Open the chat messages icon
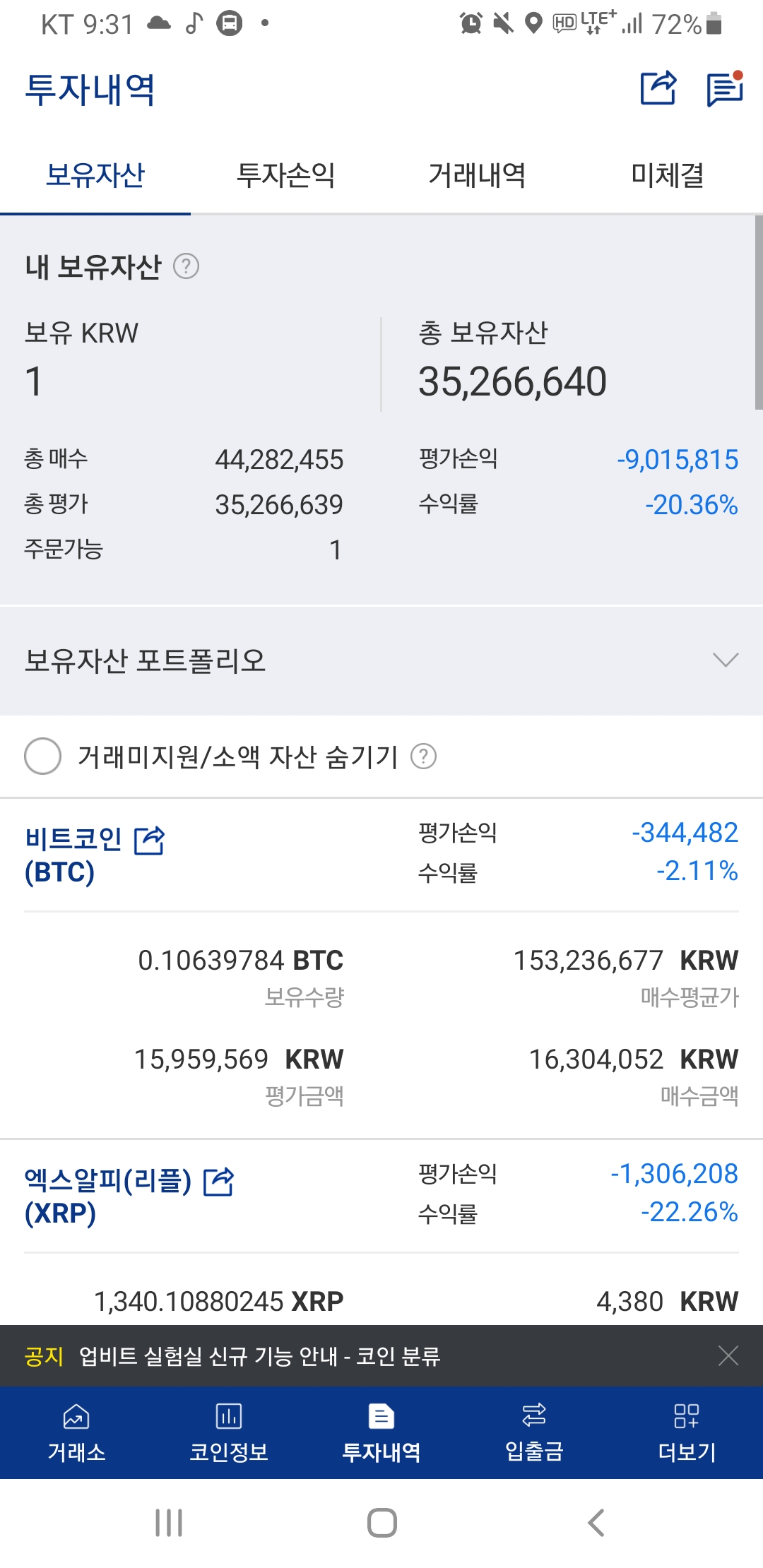763x1568 pixels. (725, 89)
